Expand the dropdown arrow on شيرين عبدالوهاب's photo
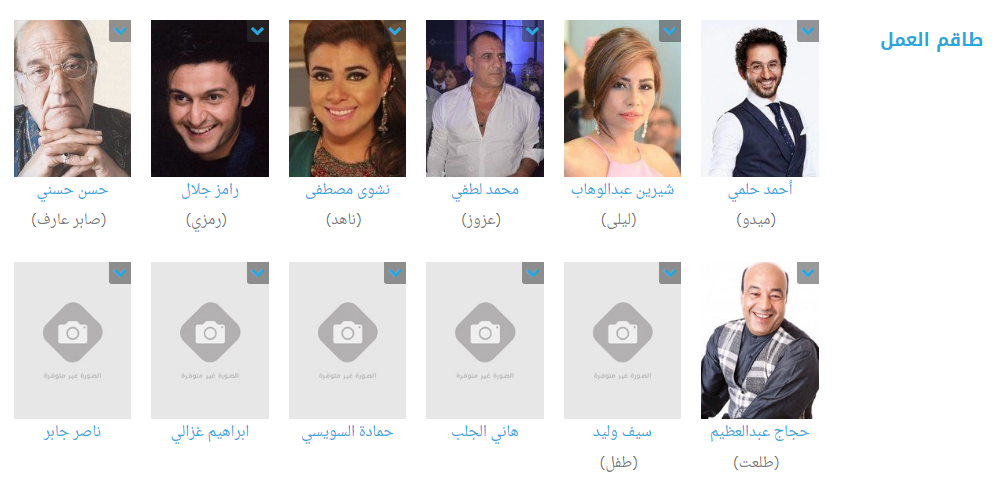This screenshot has height=501, width=999. pos(670,31)
